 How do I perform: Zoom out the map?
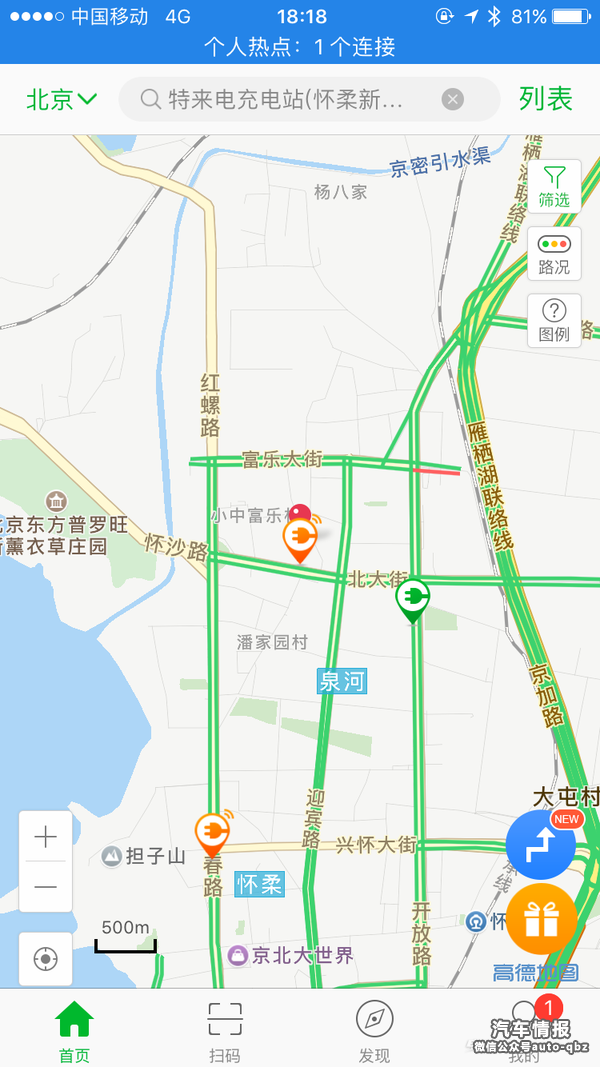tap(46, 886)
